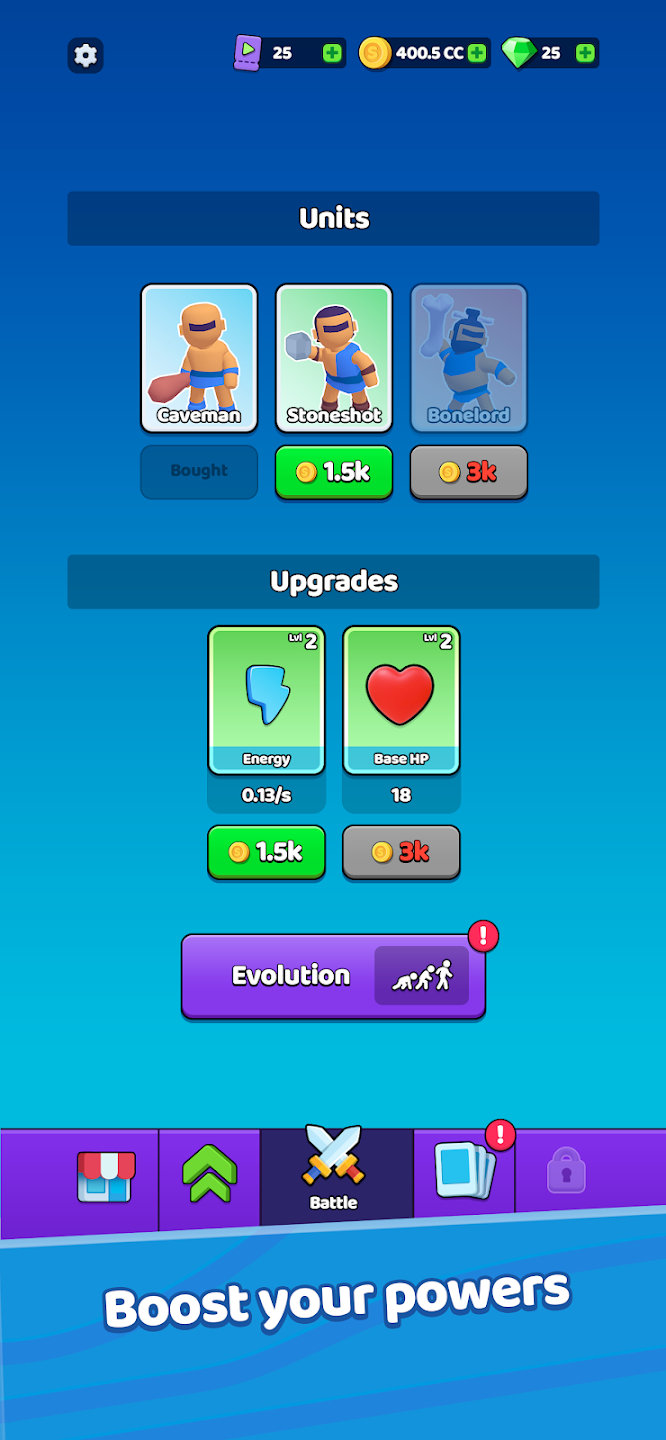
Task: Select the Caveman unit card
Action: [x=199, y=358]
